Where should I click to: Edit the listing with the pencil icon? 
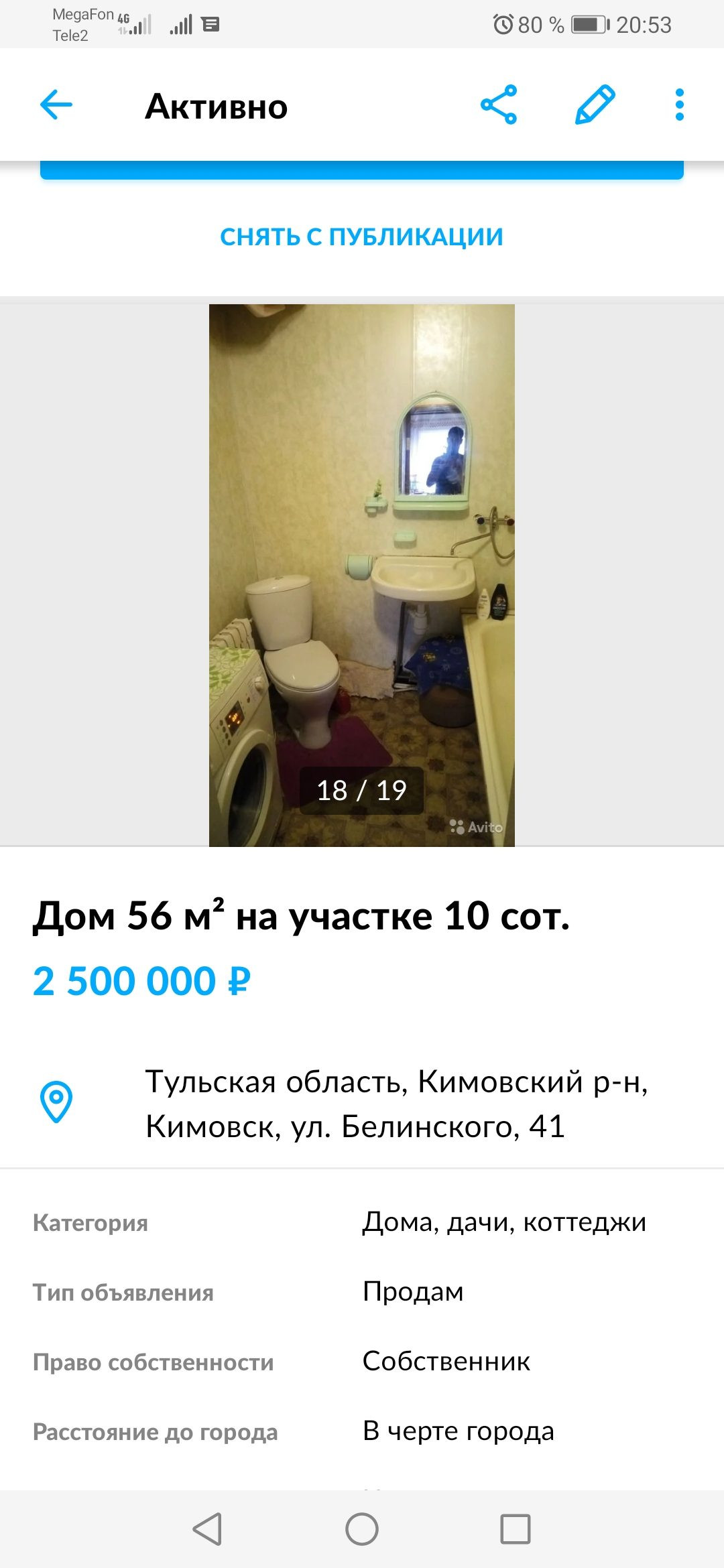click(595, 105)
